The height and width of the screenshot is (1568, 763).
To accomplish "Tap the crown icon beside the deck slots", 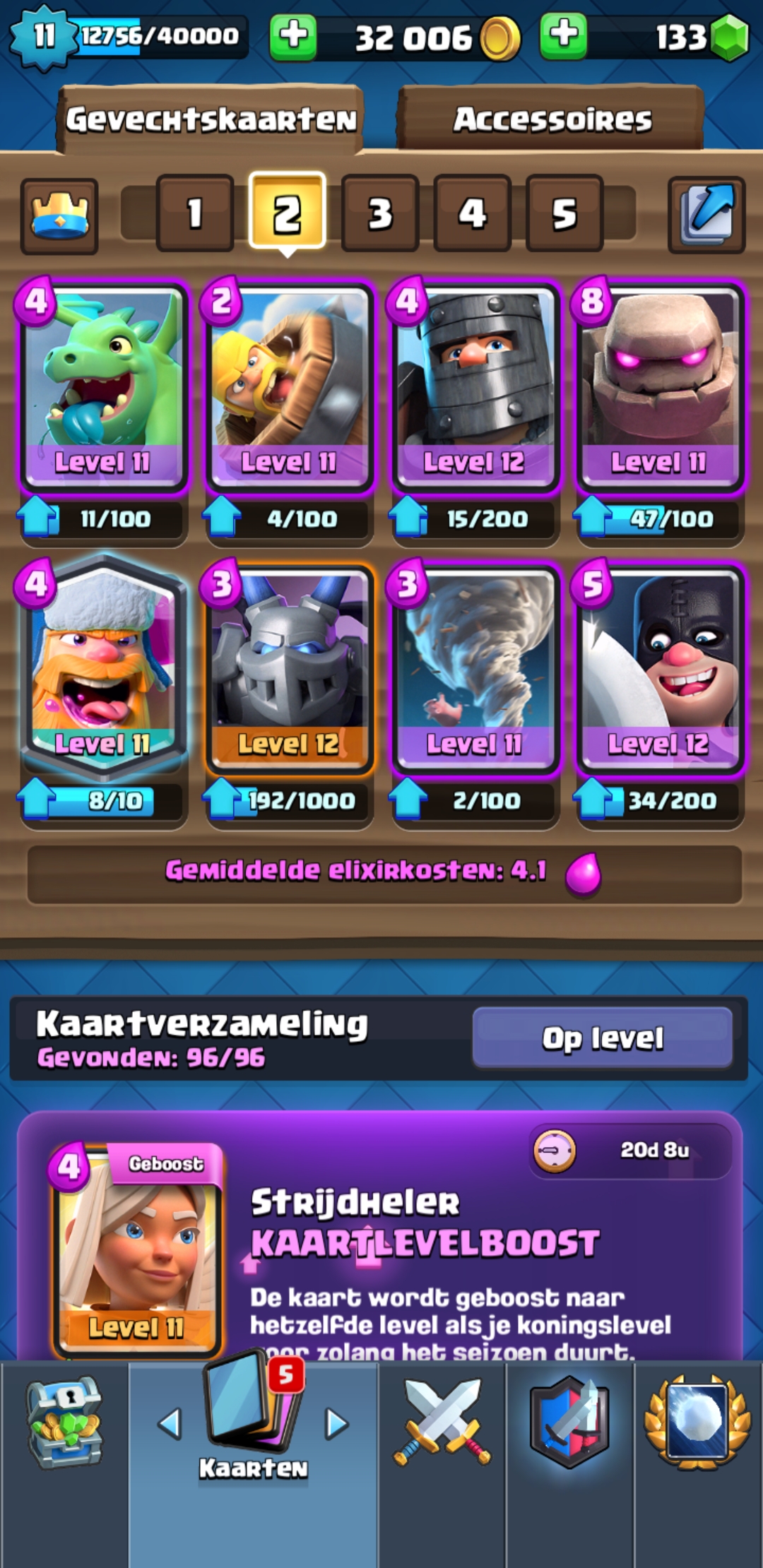I will click(x=59, y=215).
